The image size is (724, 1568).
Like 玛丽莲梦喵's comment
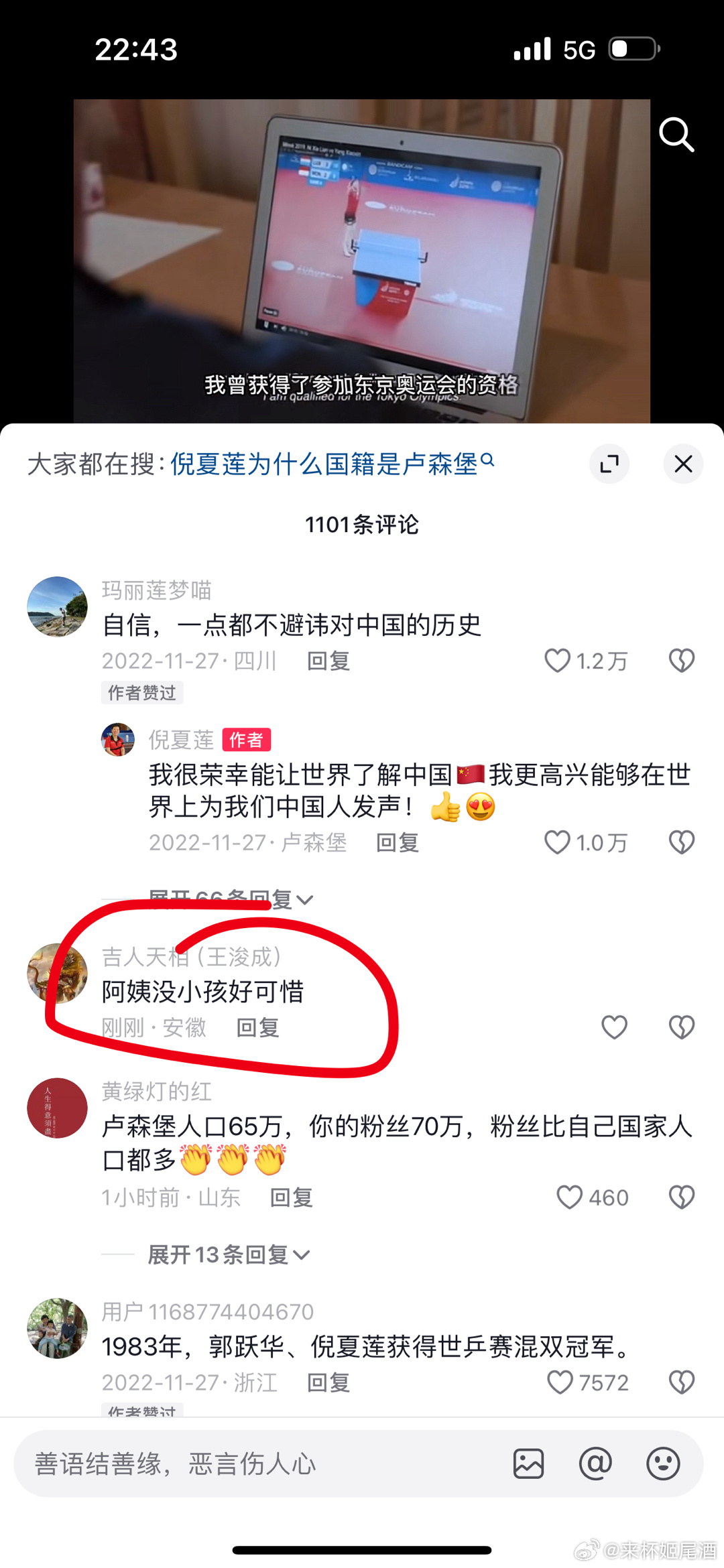coord(558,661)
